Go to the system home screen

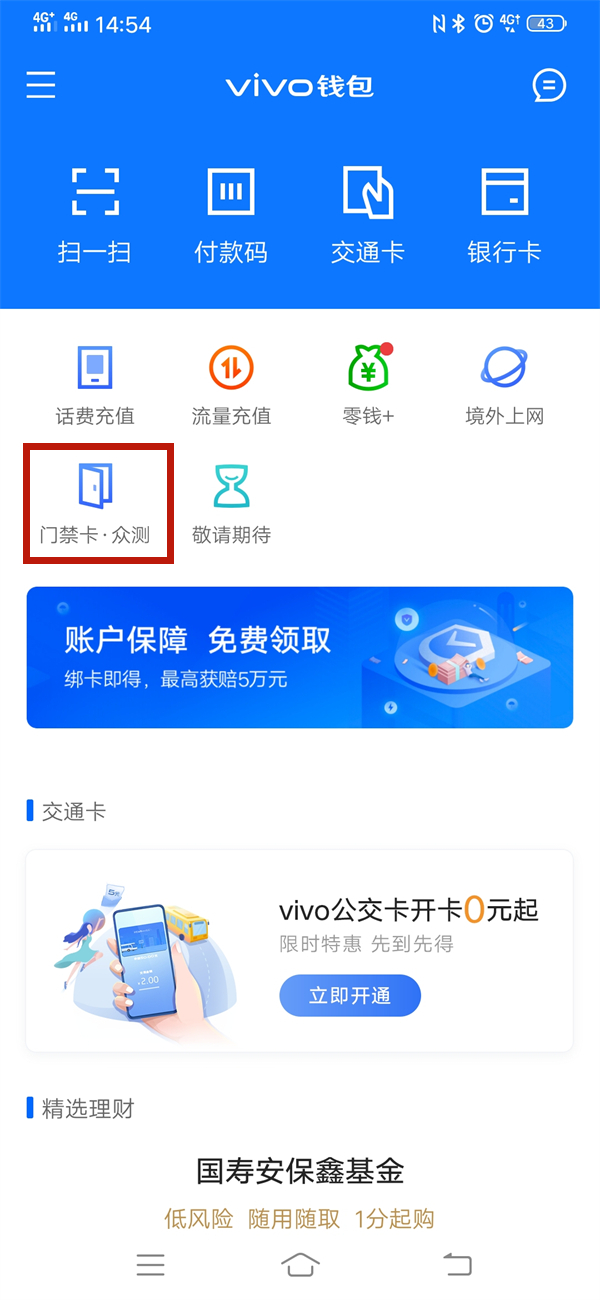[x=300, y=1265]
